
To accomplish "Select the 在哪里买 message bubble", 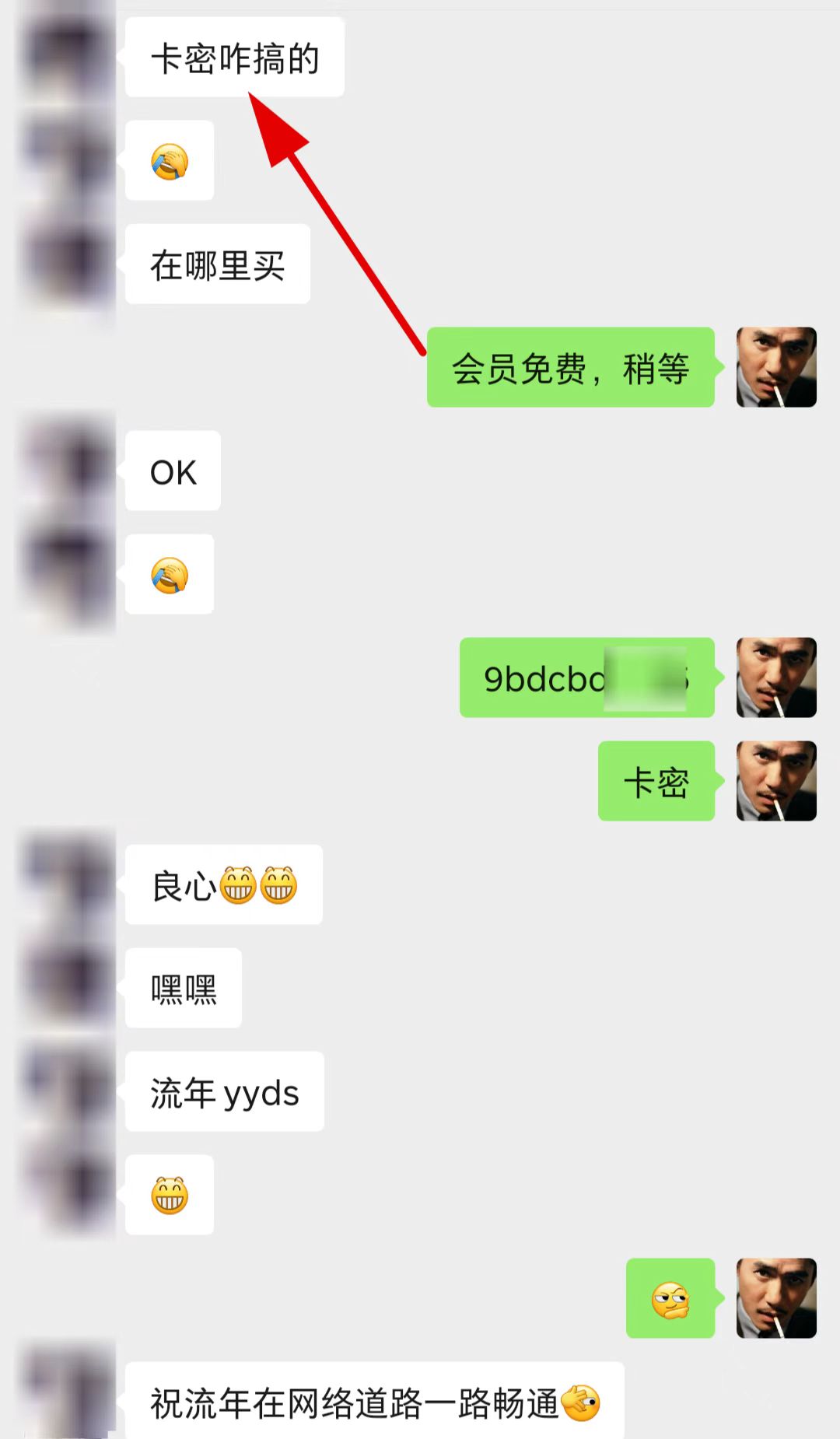I will coord(218,263).
